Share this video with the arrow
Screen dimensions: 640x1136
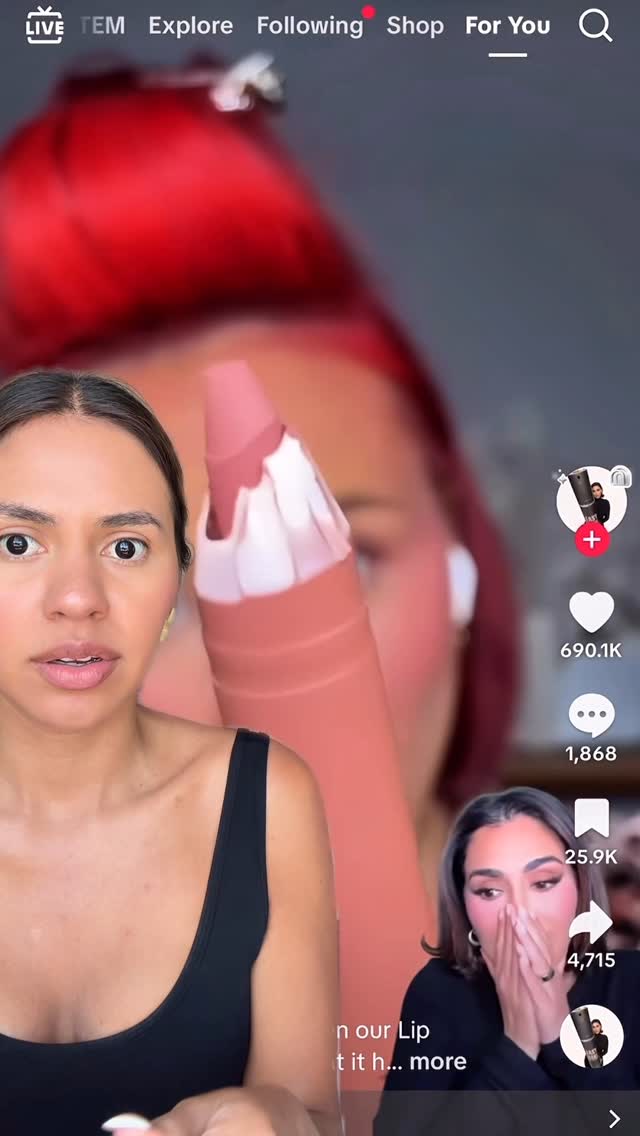(591, 923)
